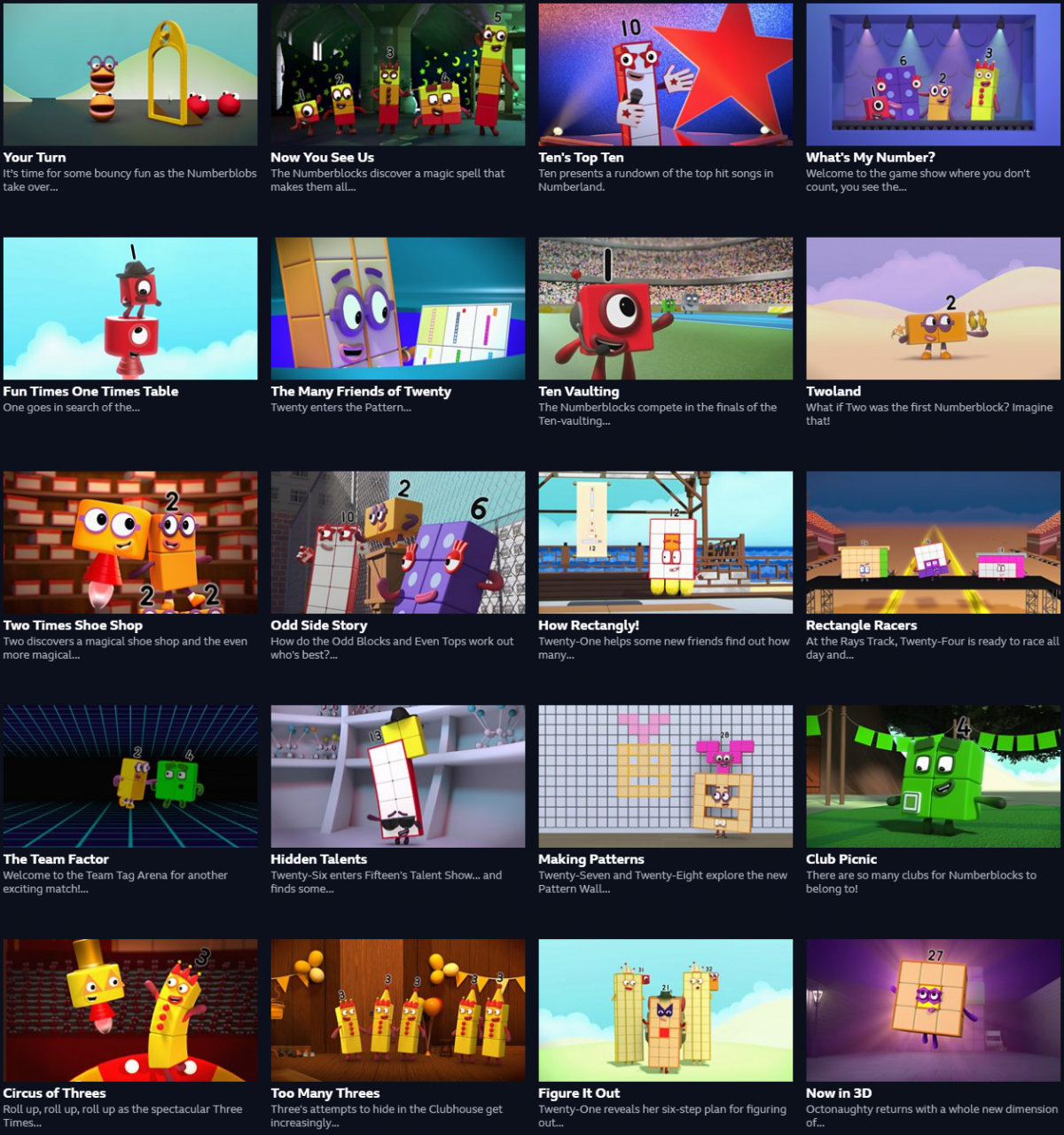The height and width of the screenshot is (1135, 1064).
Task: Watch 'Circus of Threes'
Action: point(130,1011)
